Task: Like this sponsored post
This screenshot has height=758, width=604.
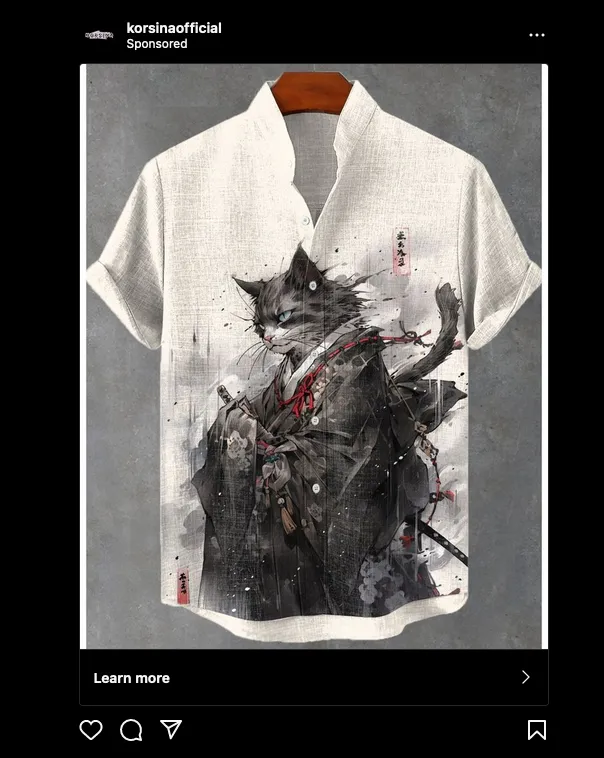Action: pyautogui.click(x=91, y=730)
